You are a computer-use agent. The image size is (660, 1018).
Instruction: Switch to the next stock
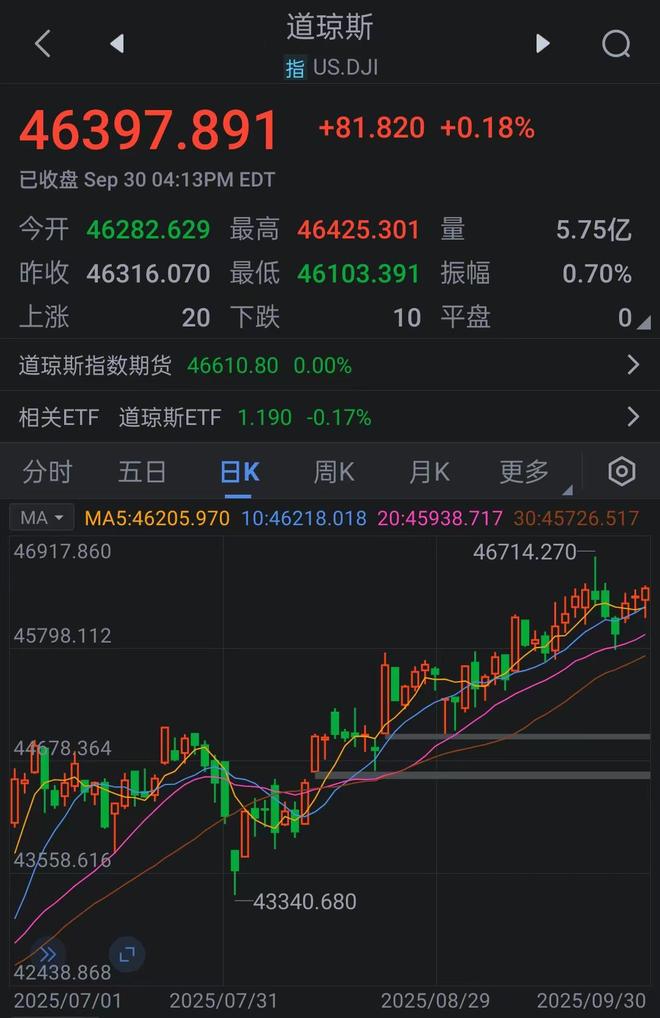[542, 43]
